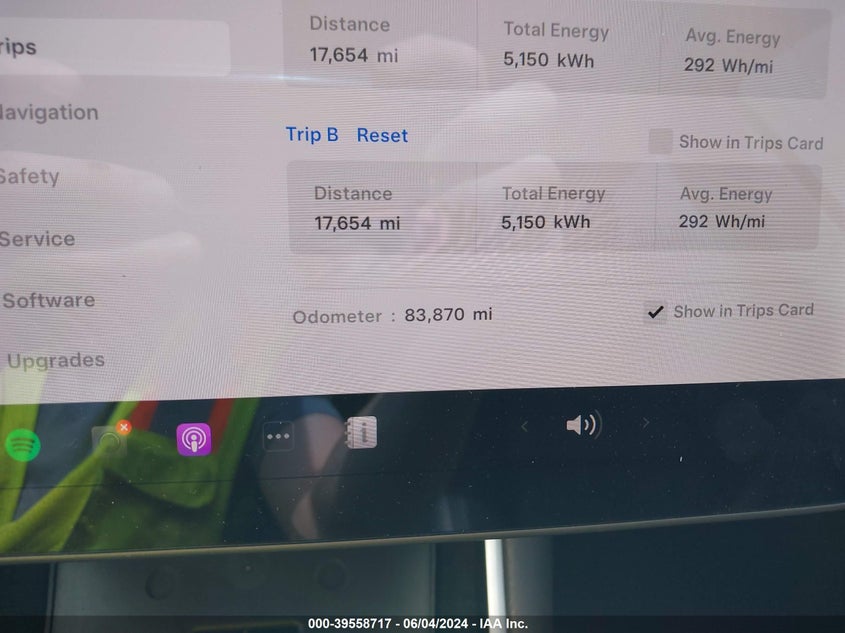Raise volume with the right arrow
The width and height of the screenshot is (845, 633).
(x=646, y=424)
